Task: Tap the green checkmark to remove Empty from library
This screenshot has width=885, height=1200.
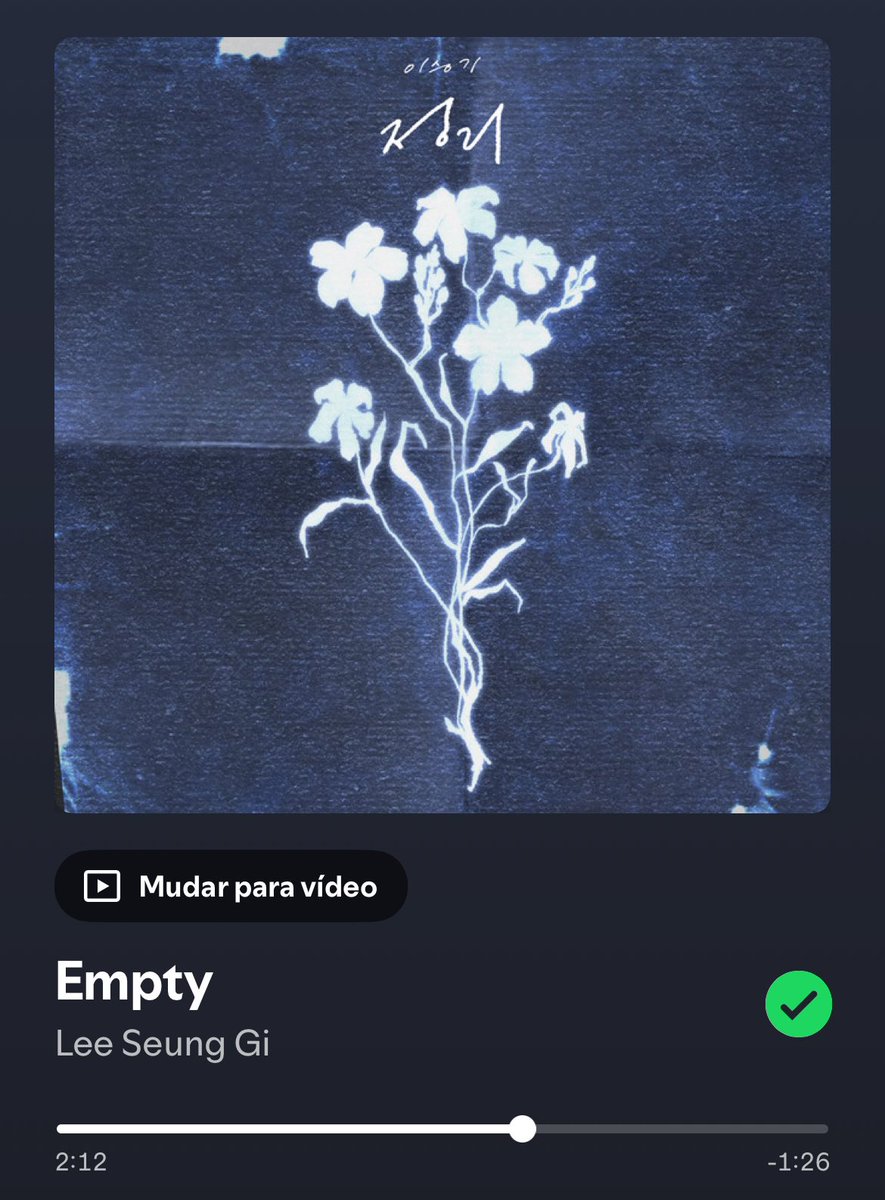Action: [798, 1002]
